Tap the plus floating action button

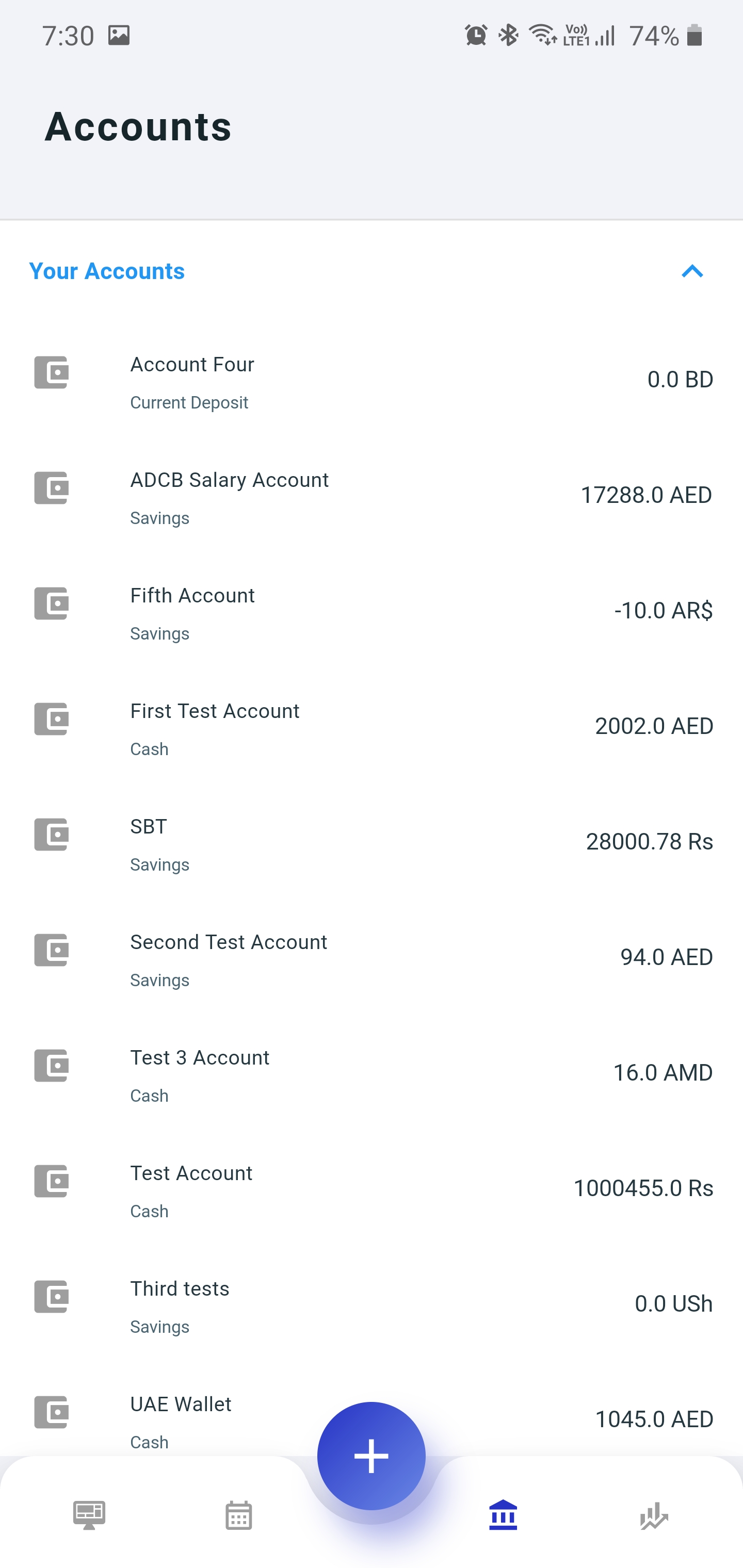click(372, 1456)
